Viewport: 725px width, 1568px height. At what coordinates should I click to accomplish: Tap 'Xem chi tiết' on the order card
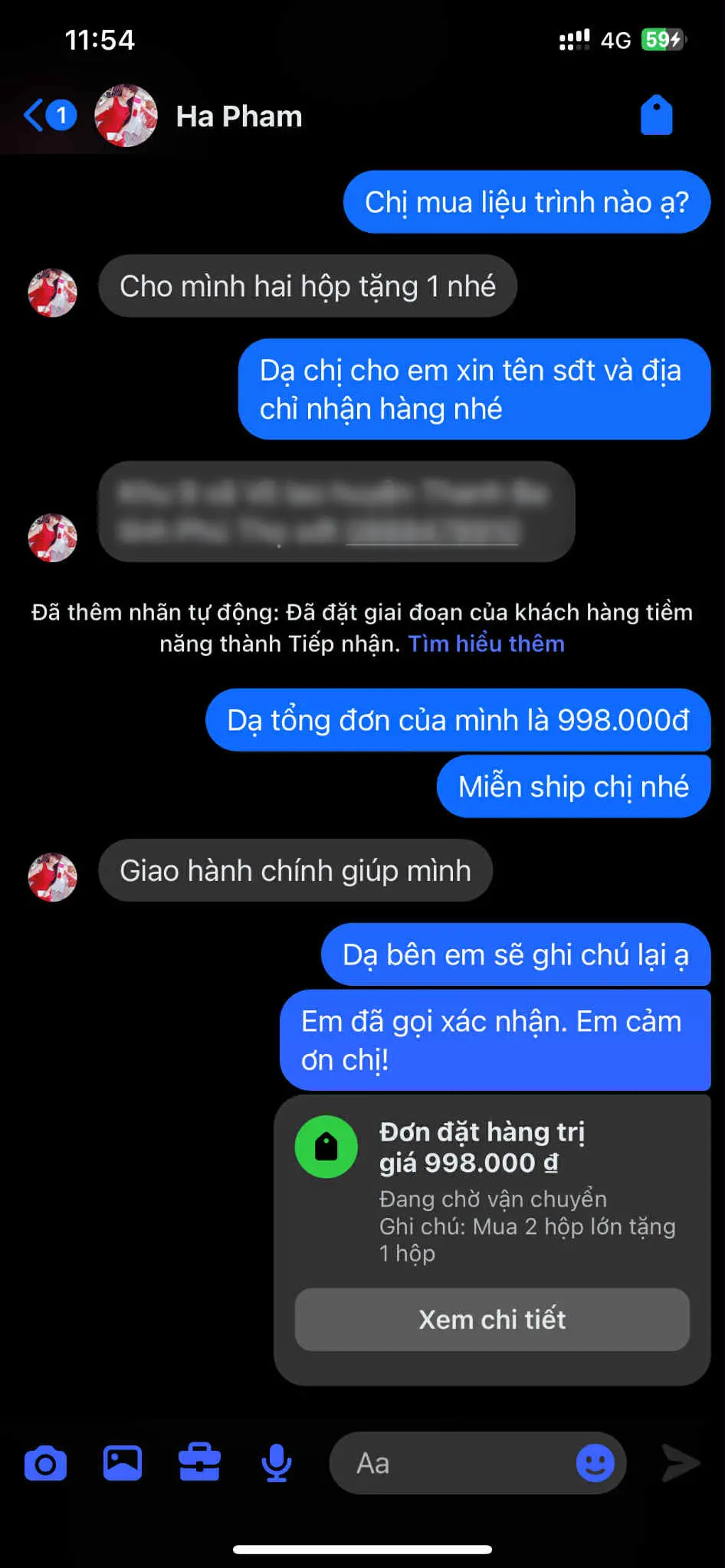pyautogui.click(x=492, y=1319)
